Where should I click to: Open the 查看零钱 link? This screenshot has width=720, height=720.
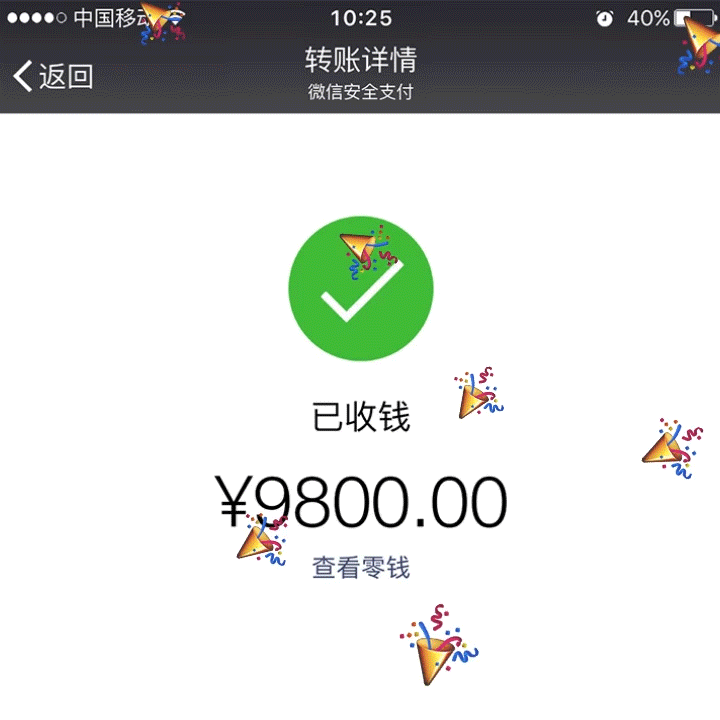(361, 568)
